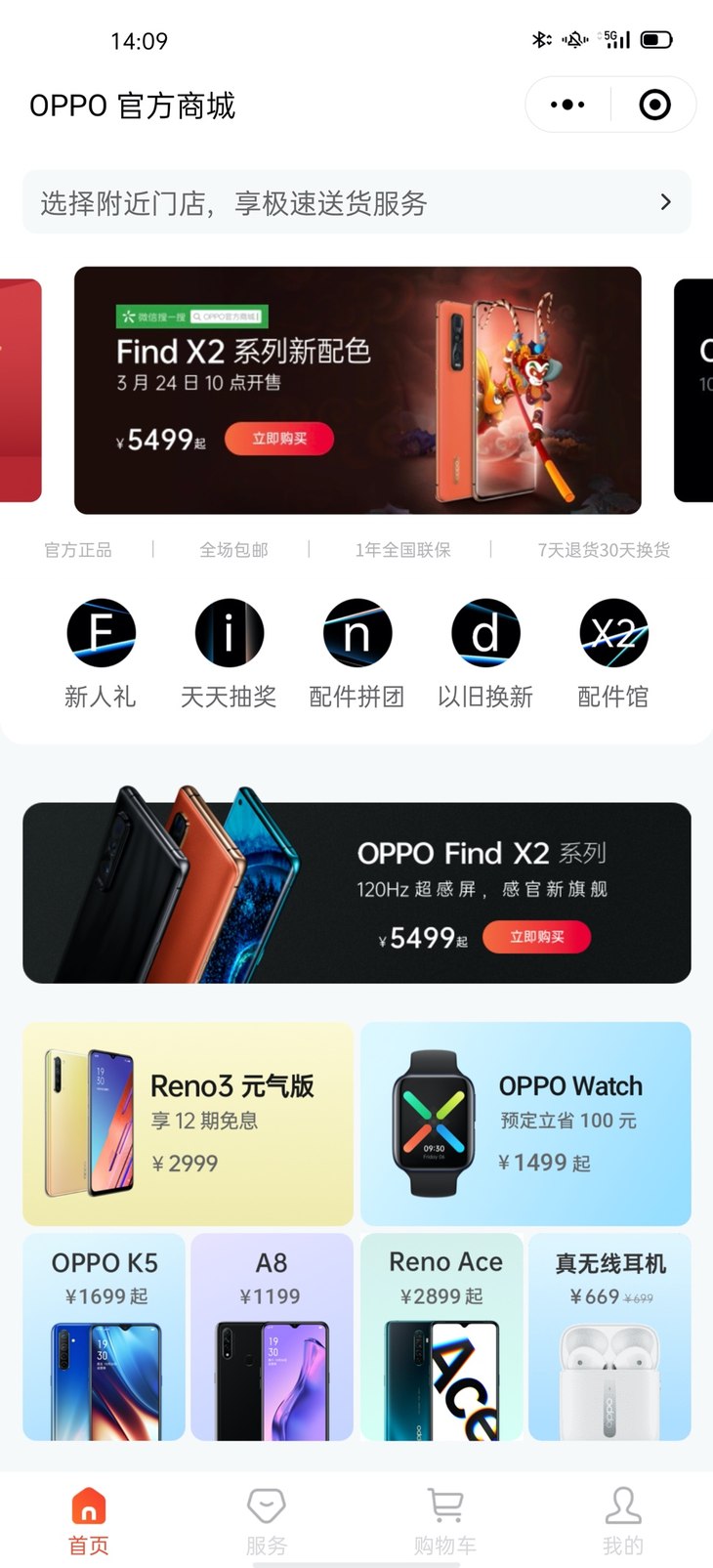The width and height of the screenshot is (713, 1568).
Task: Choose a nearby store for fast delivery
Action: [x=356, y=202]
